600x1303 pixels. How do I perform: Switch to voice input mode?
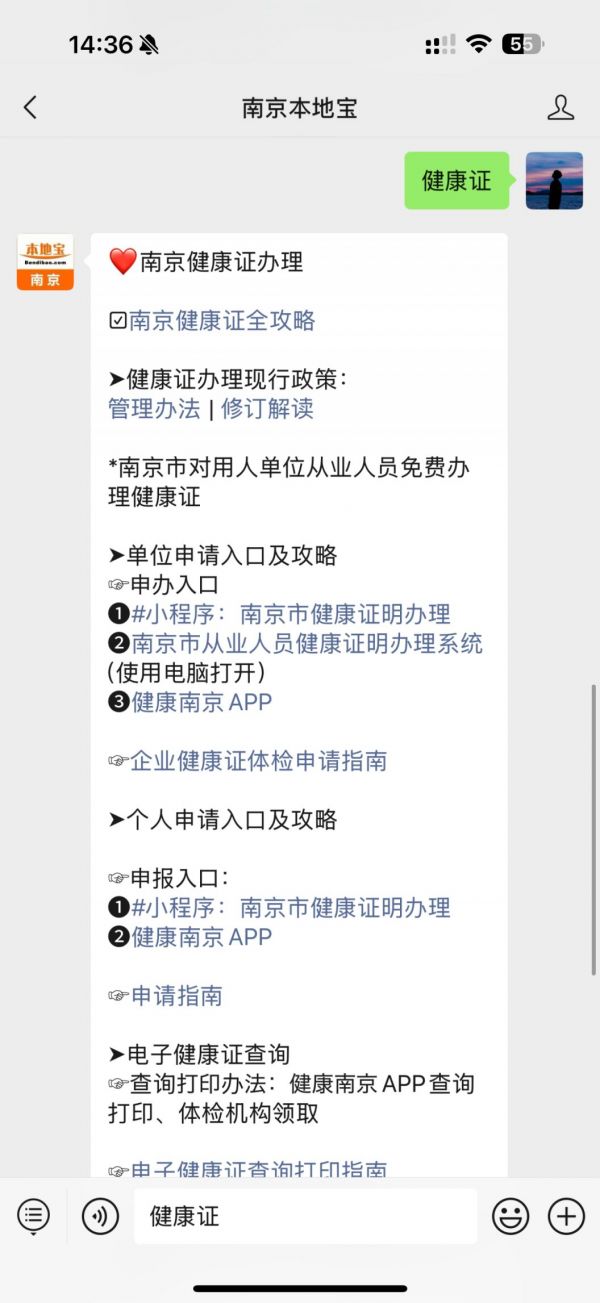[100, 1216]
